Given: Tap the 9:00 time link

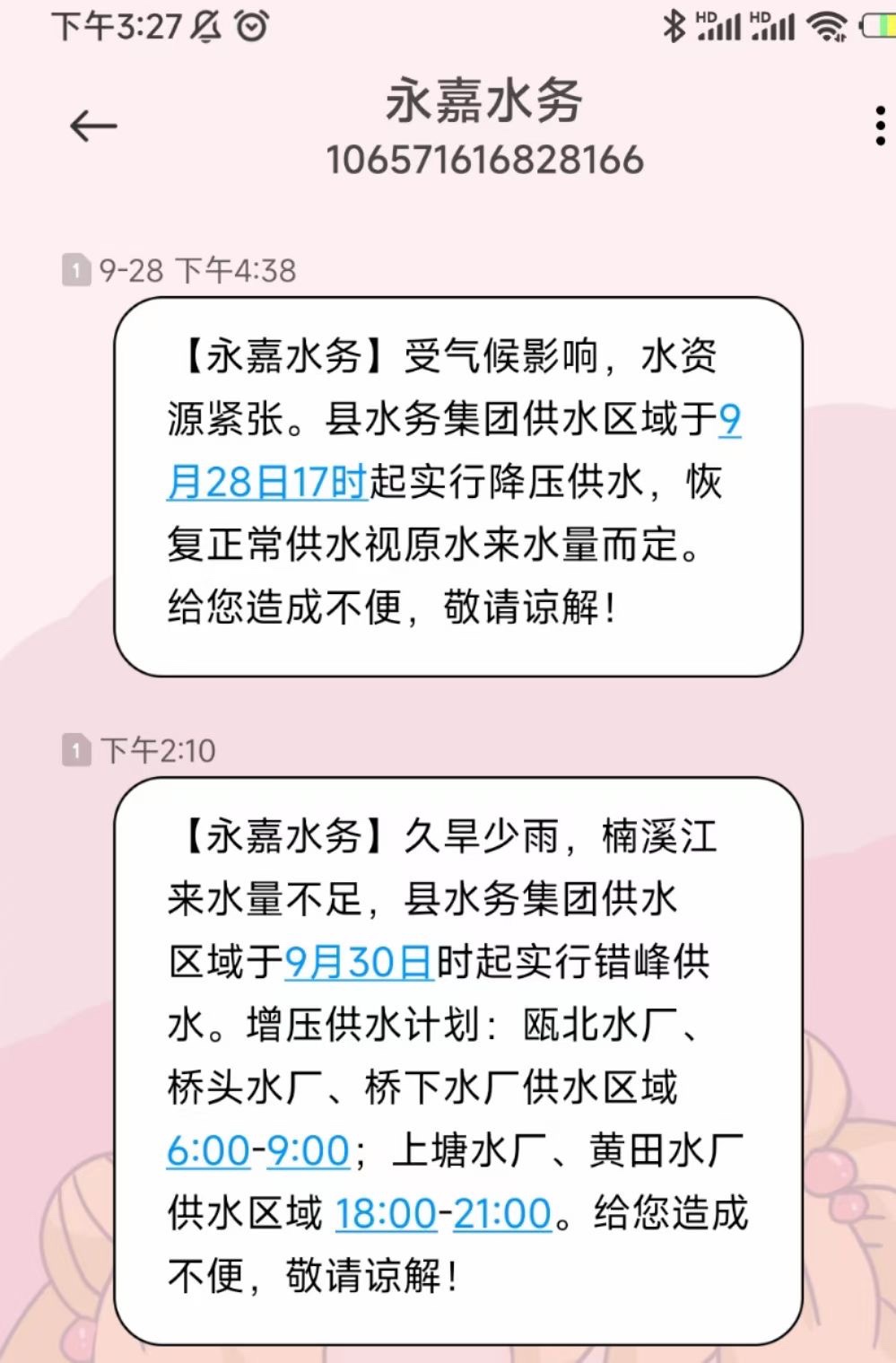Looking at the screenshot, I should tap(308, 1150).
